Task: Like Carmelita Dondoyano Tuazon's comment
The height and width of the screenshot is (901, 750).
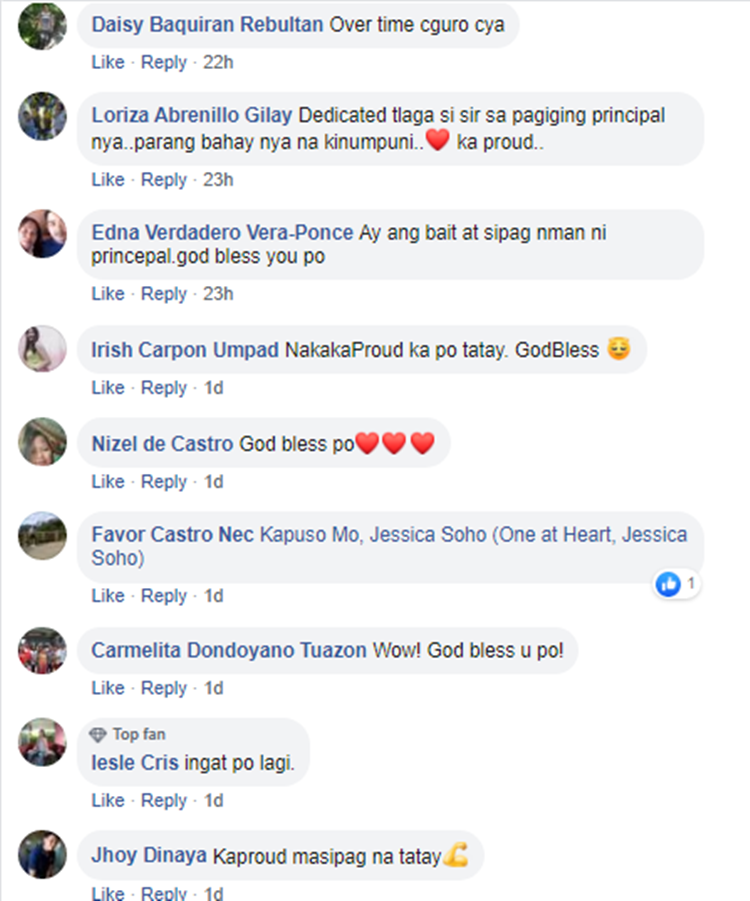Action: (108, 688)
